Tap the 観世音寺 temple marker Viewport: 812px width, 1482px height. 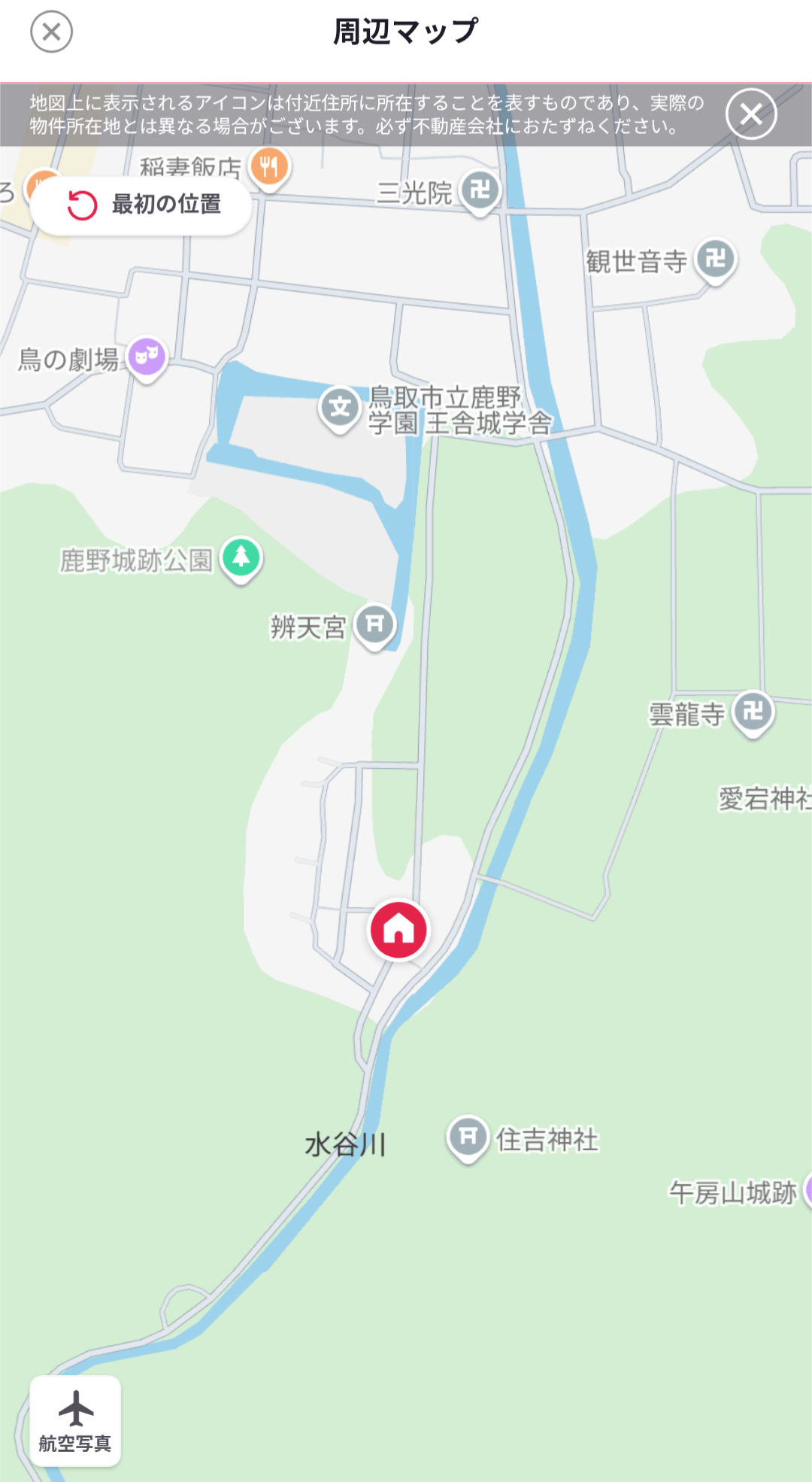(716, 260)
